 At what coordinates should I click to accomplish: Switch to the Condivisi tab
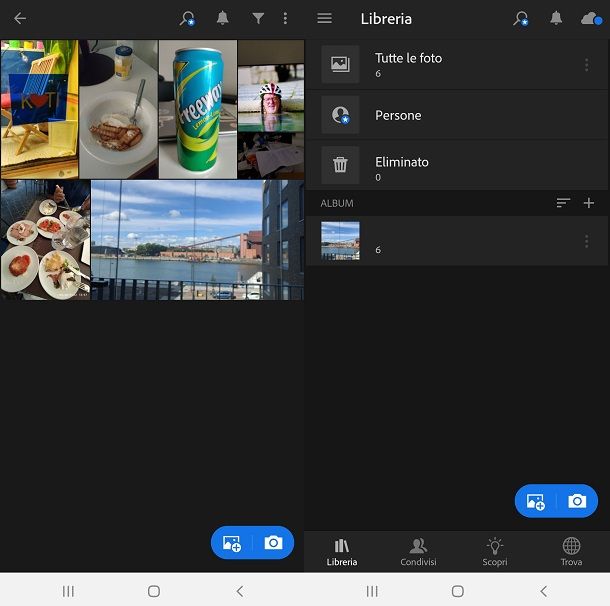(x=418, y=551)
